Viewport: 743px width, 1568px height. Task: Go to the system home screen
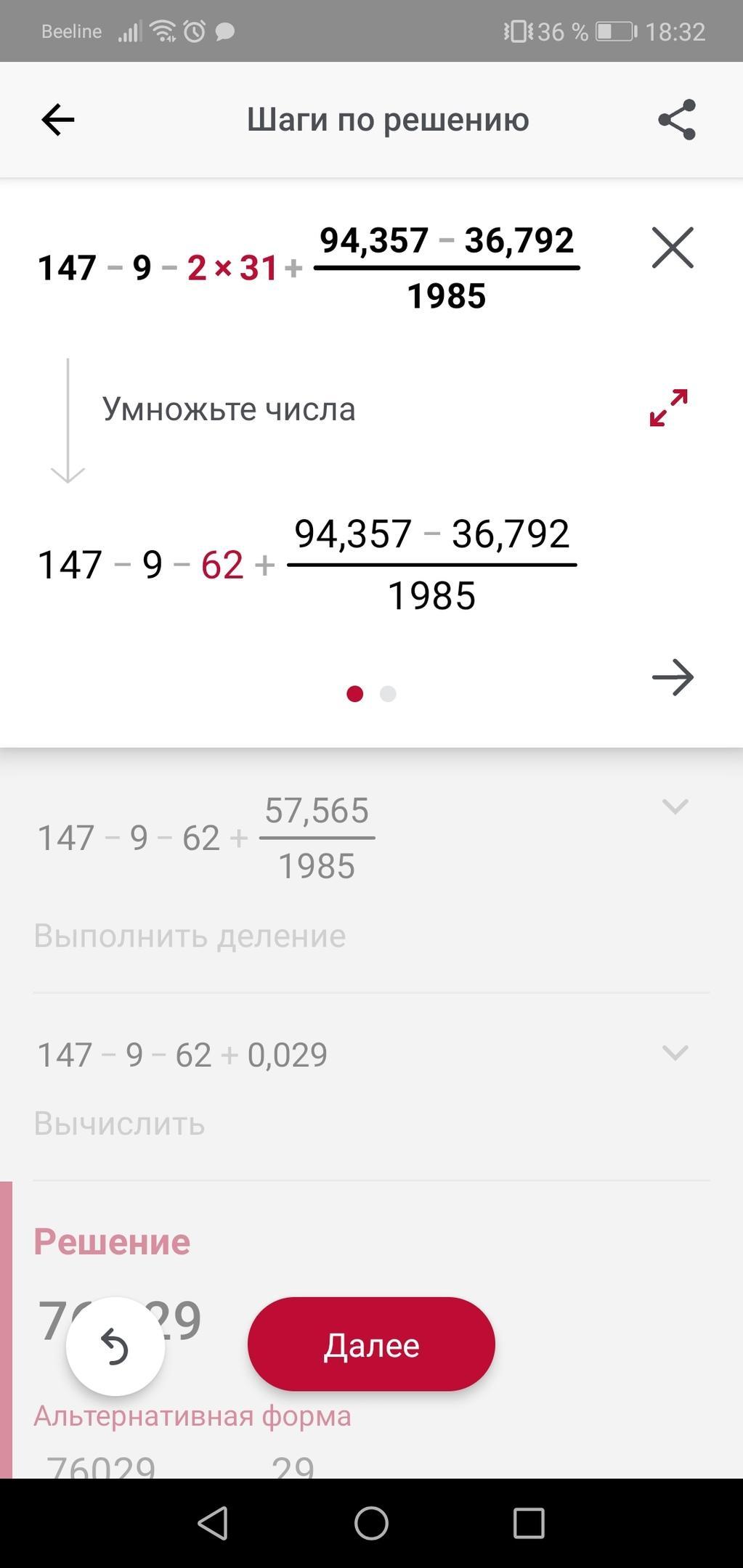pyautogui.click(x=371, y=1523)
